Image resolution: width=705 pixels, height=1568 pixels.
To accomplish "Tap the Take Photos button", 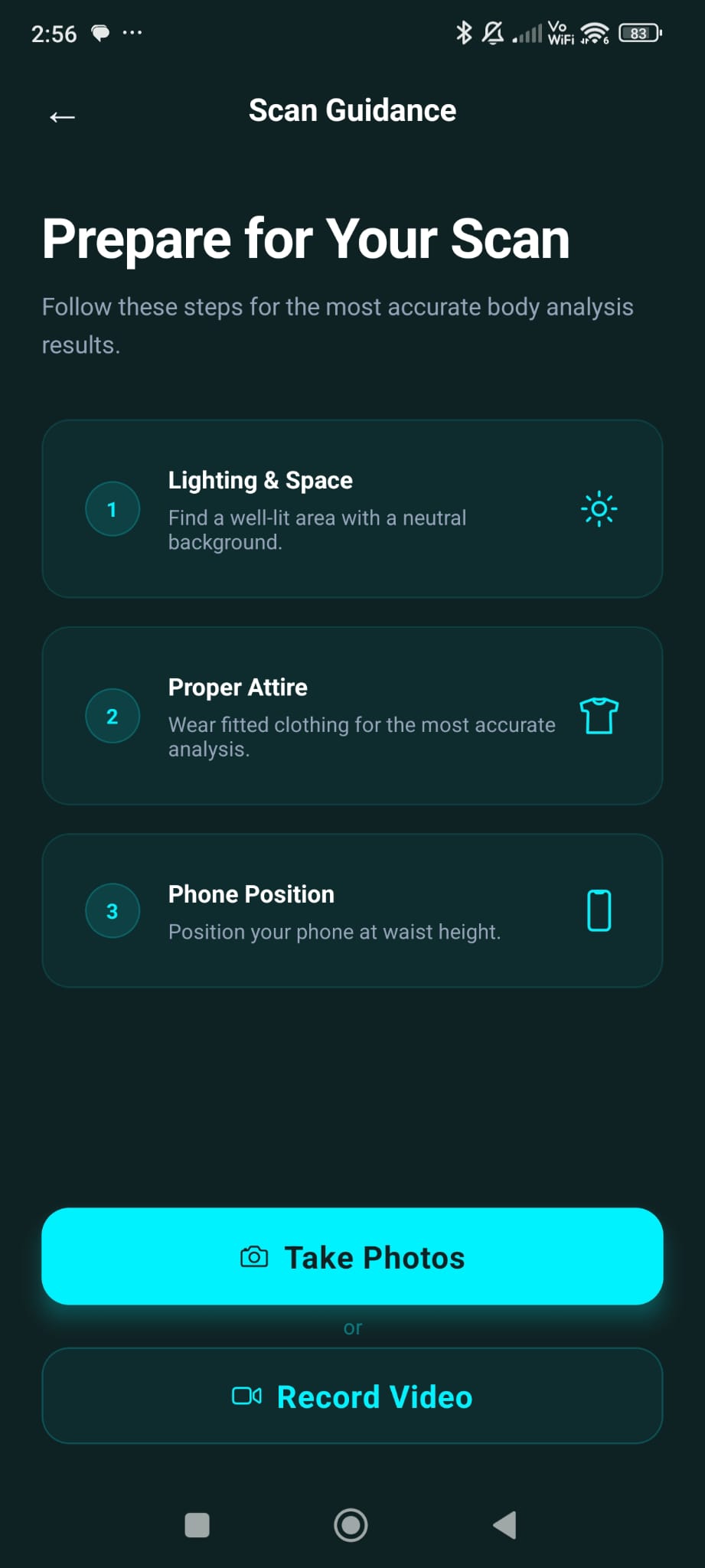I will point(352,1256).
